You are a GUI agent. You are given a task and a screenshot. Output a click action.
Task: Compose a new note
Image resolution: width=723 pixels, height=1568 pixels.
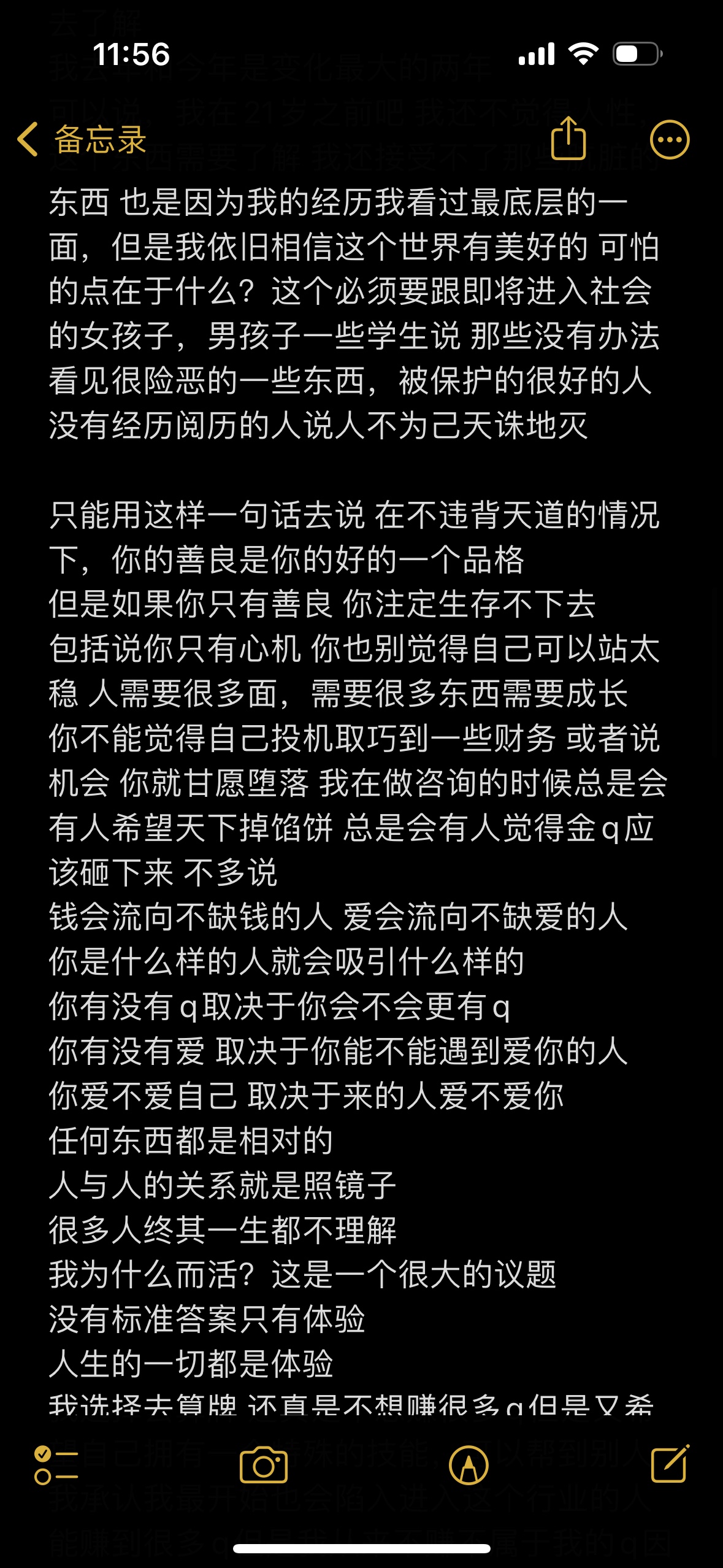pyautogui.click(x=670, y=1464)
